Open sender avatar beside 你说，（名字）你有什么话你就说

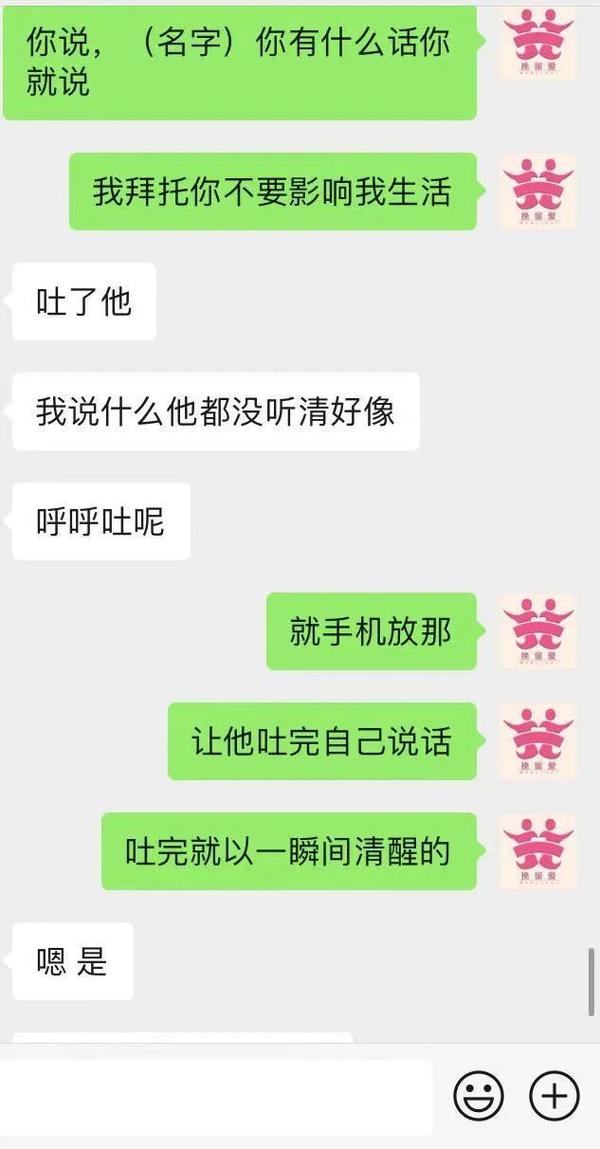click(x=538, y=42)
